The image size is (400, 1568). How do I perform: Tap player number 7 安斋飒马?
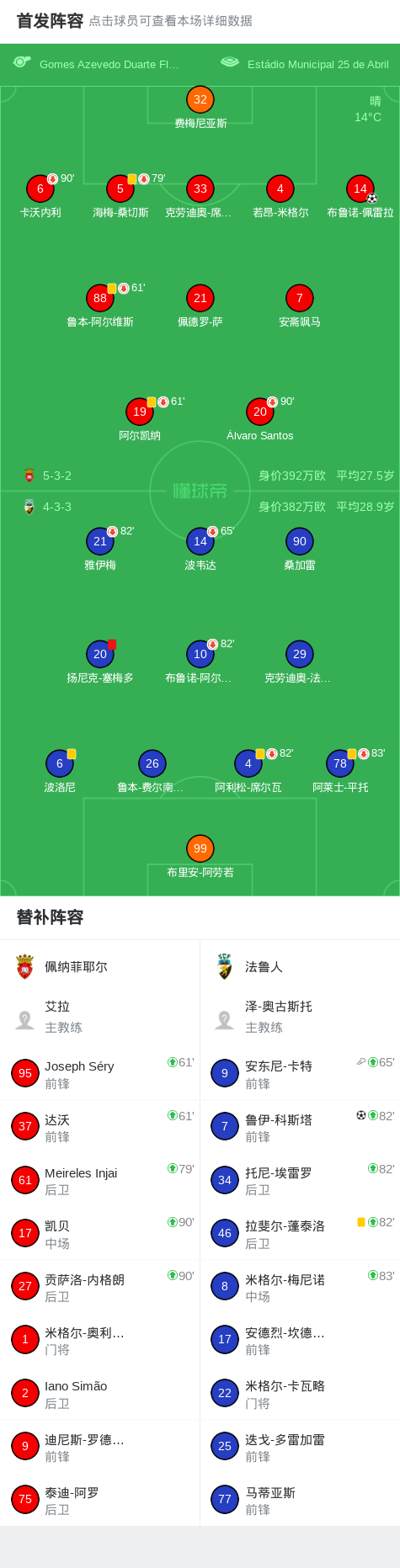[x=300, y=306]
